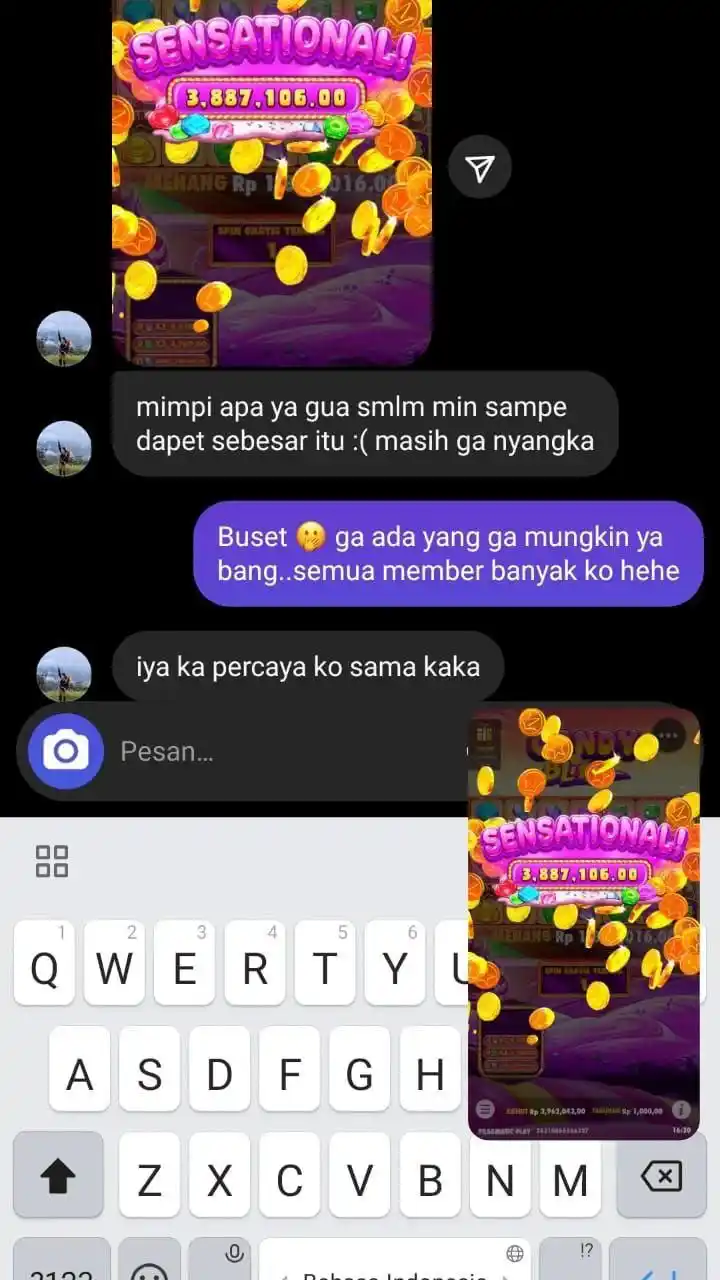Open the grid apps icon on the keyboard toolbar

(x=52, y=860)
